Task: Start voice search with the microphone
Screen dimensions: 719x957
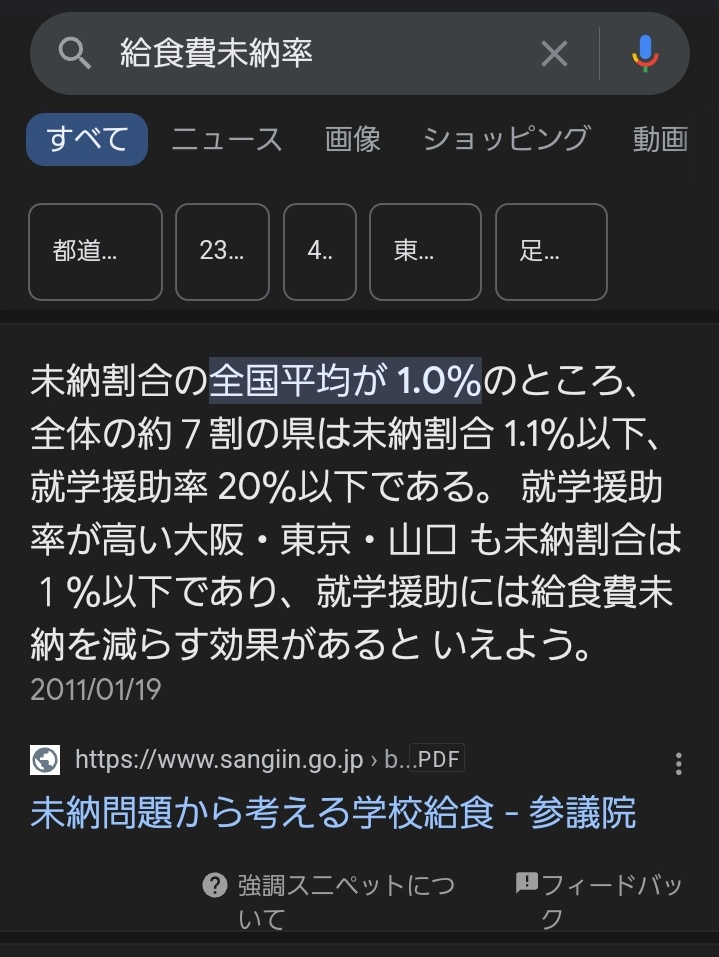Action: click(x=646, y=53)
